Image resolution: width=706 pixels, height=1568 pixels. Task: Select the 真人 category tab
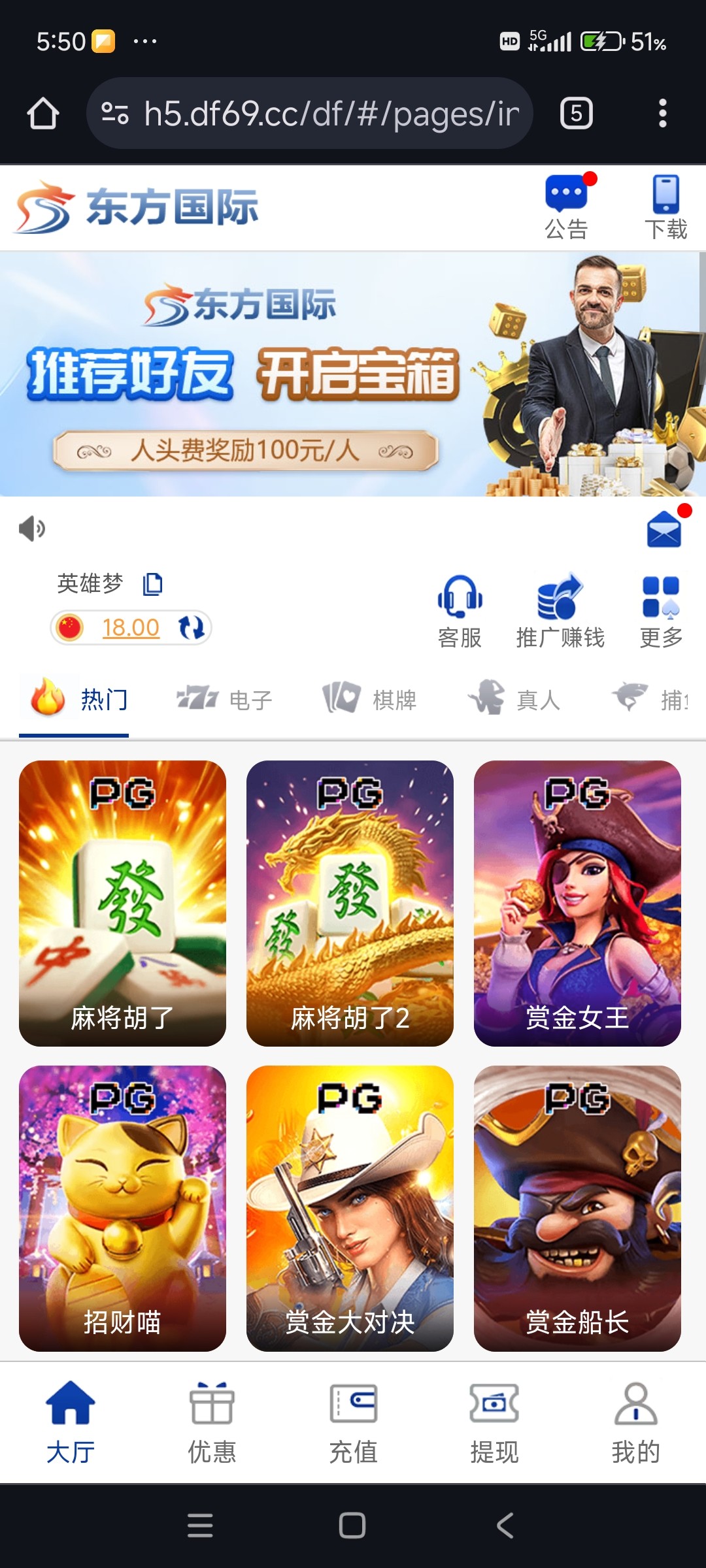point(514,700)
